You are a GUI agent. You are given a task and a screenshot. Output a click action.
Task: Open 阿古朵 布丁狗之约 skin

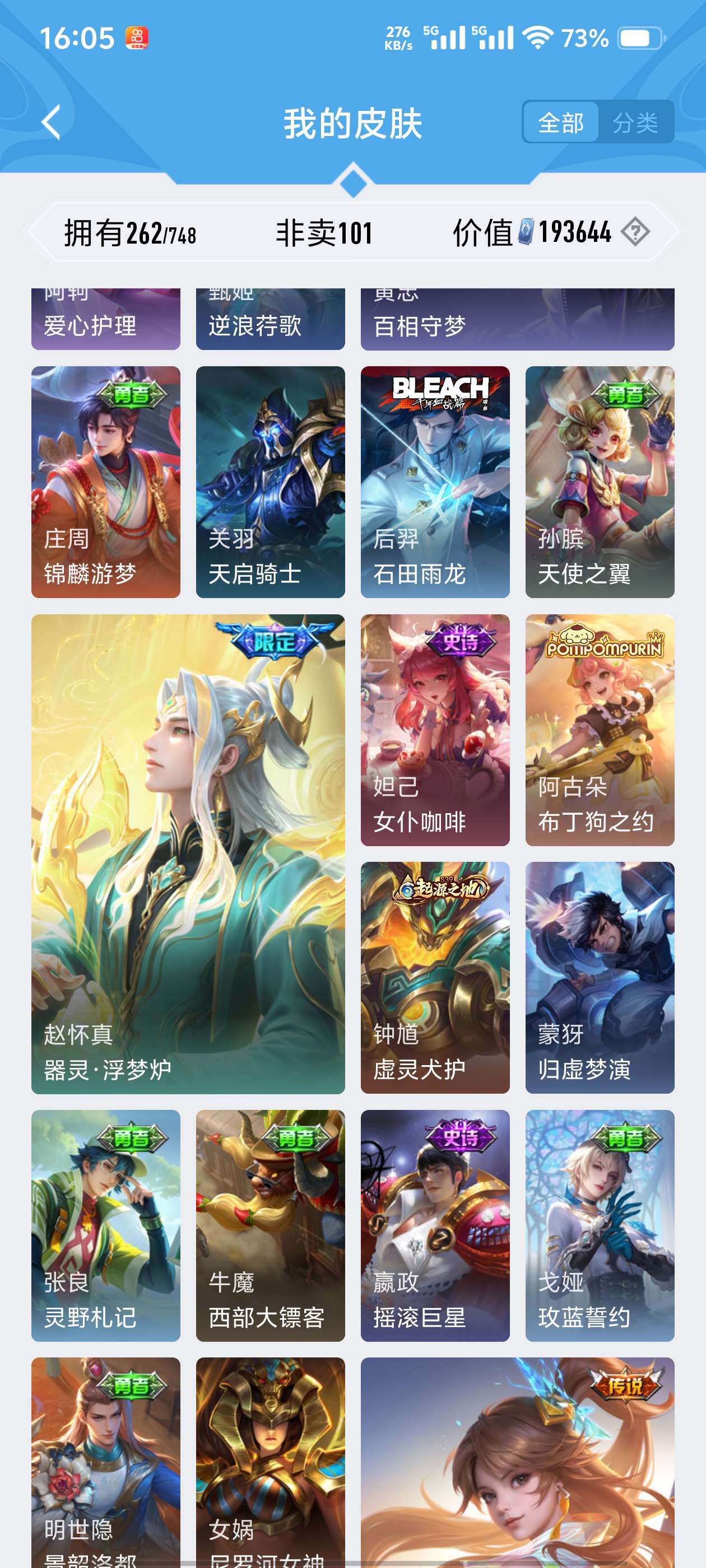click(600, 729)
